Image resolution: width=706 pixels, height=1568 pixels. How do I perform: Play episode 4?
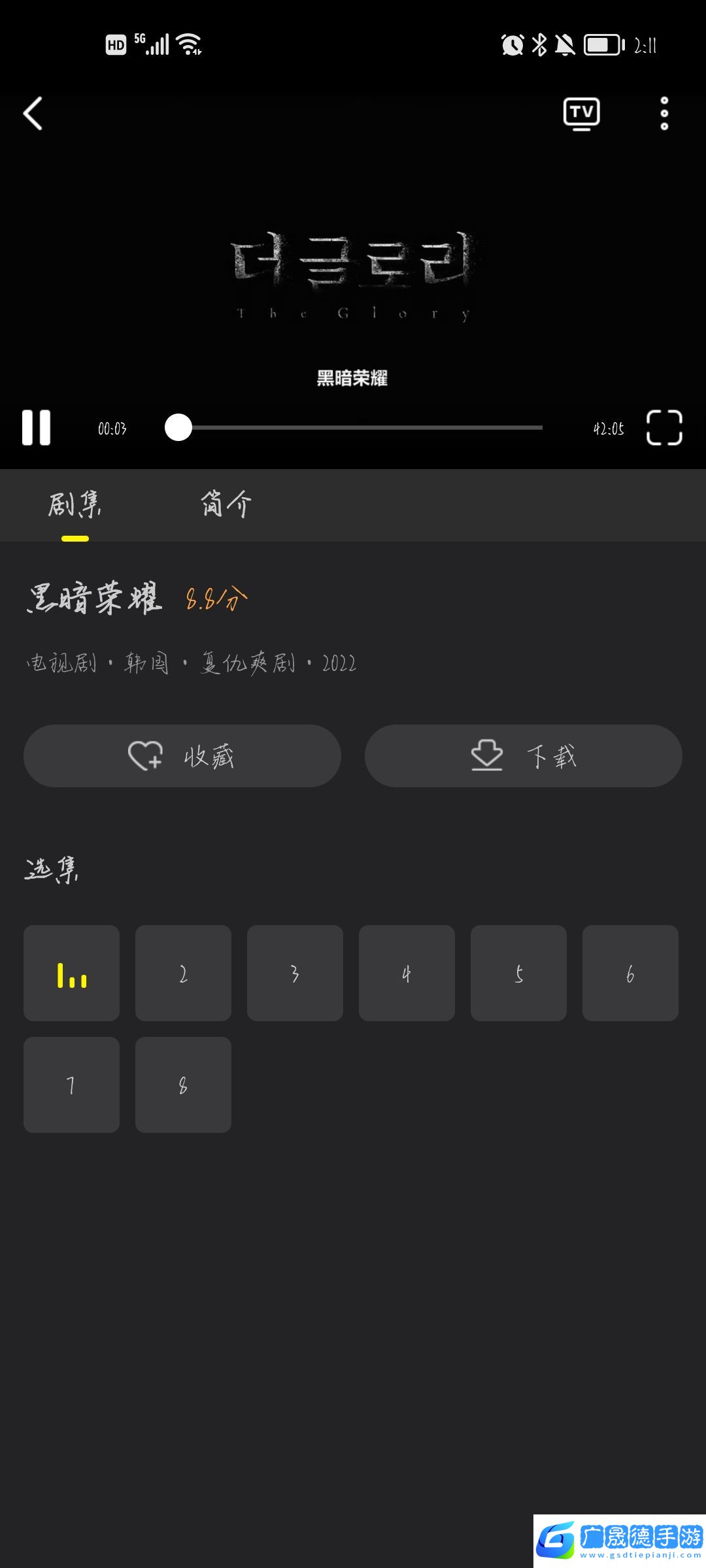(x=407, y=973)
